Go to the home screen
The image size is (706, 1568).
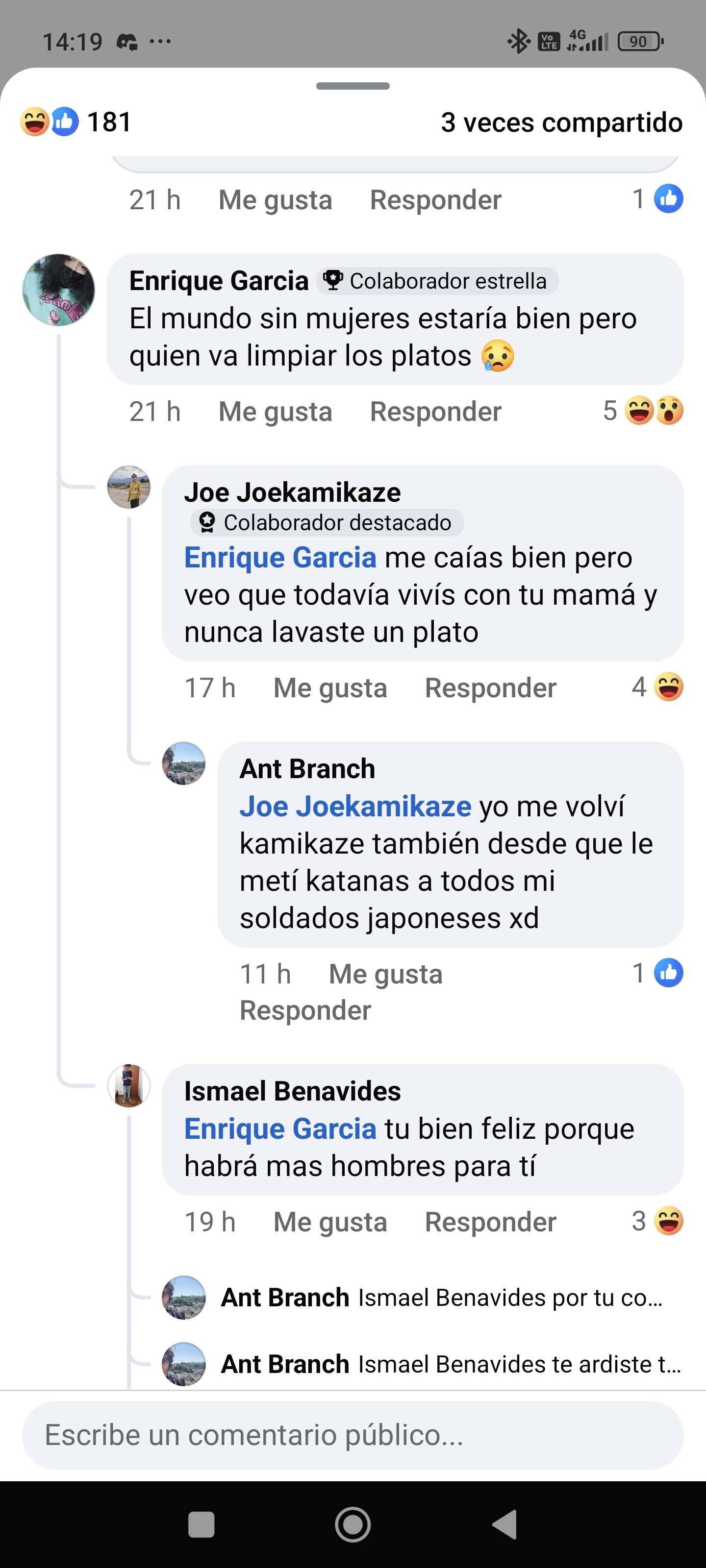pos(353,1525)
